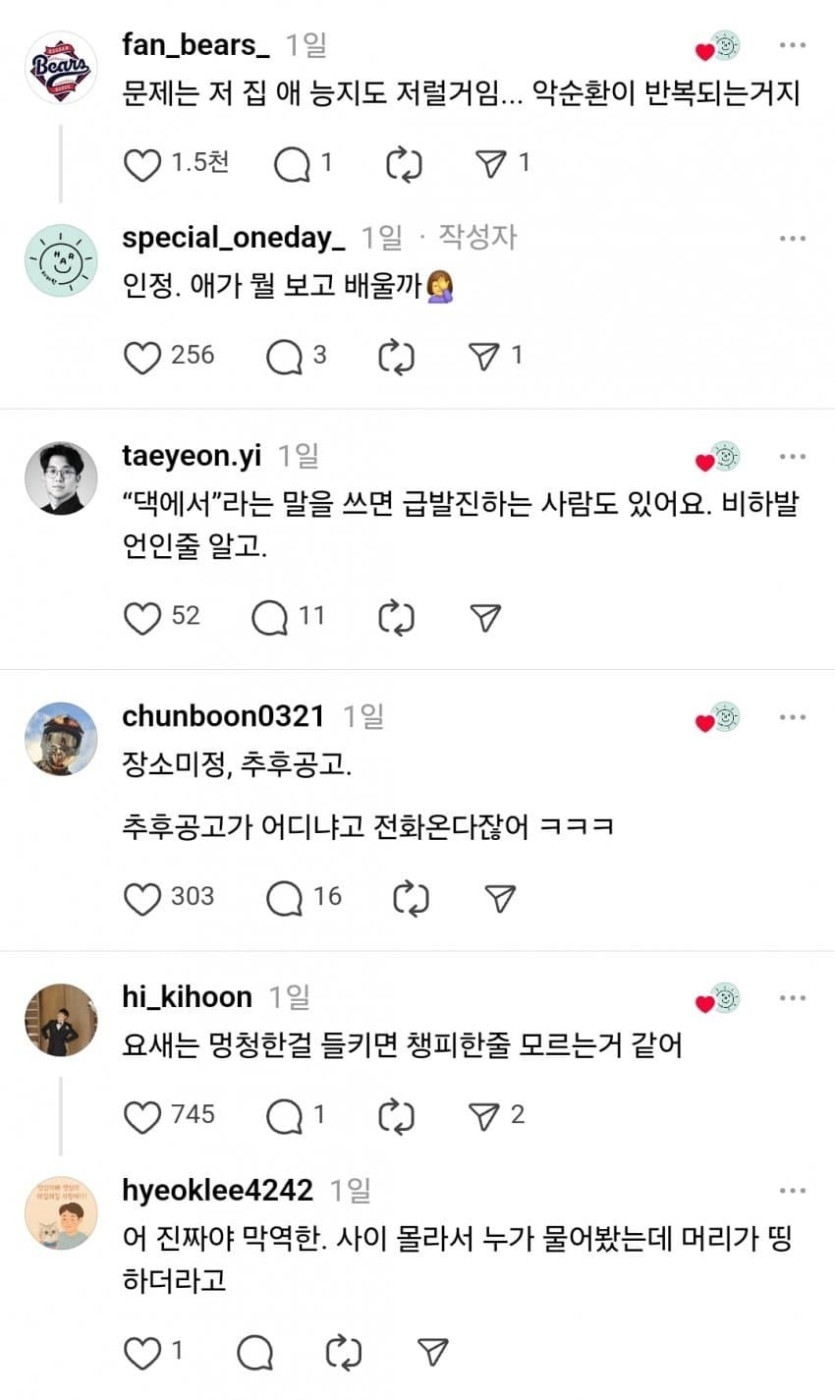The image size is (835, 1400).
Task: Like fan_bears_'s comment
Action: pos(143,164)
